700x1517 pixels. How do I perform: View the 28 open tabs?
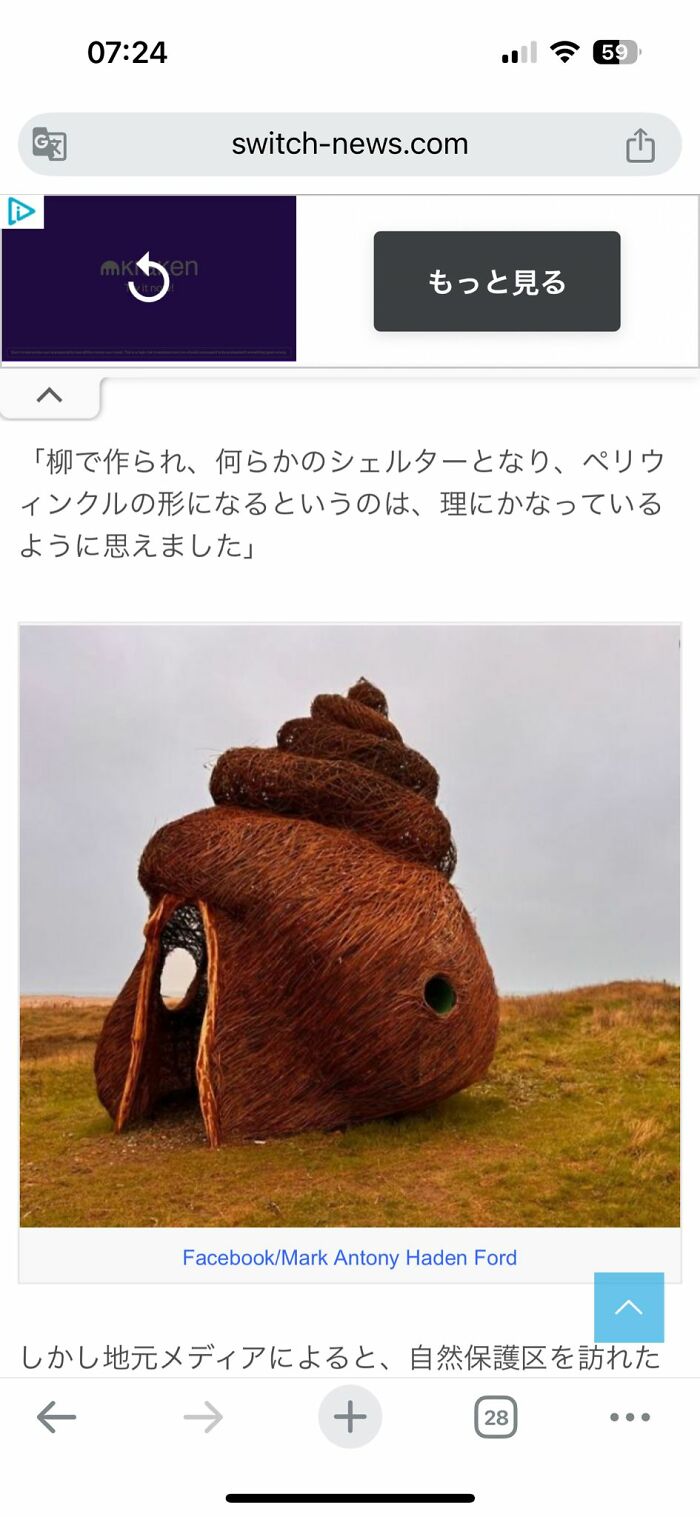tap(495, 1417)
